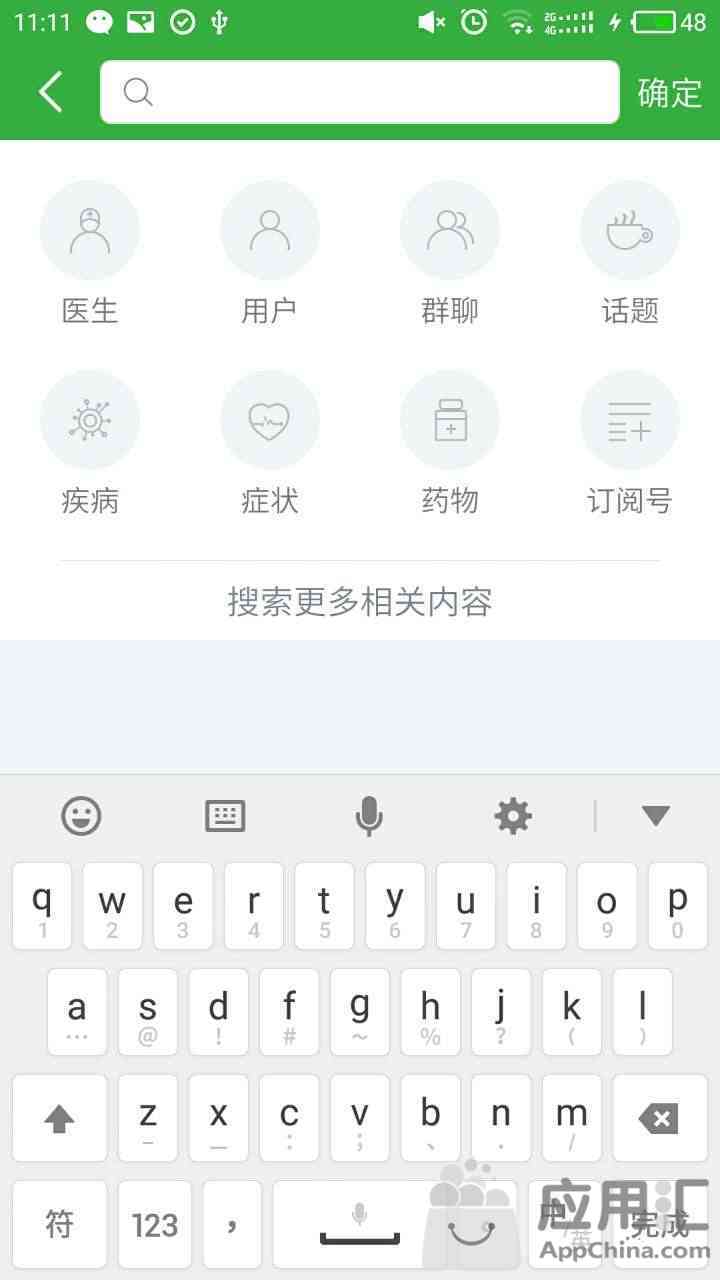Confirm search with 确定 button
Viewport: 720px width, 1280px height.
(x=669, y=92)
